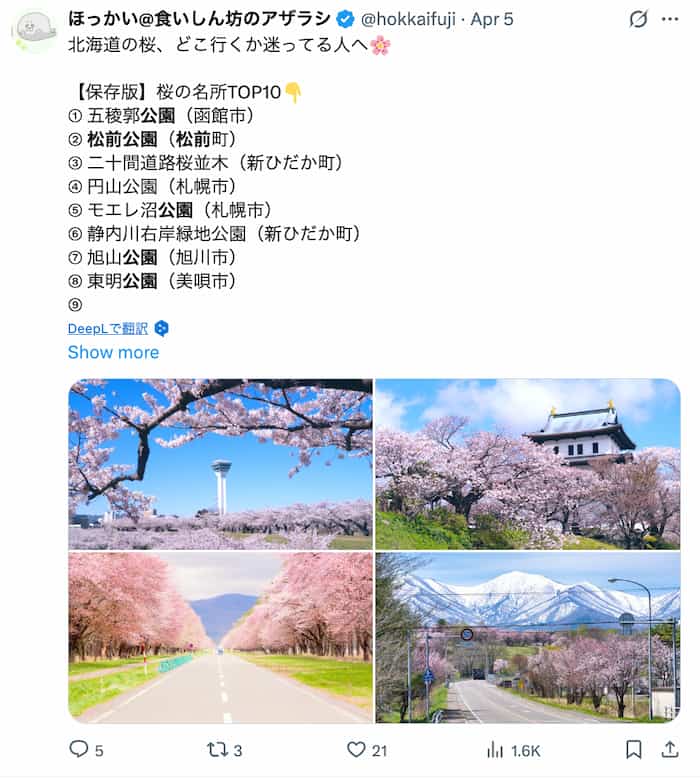The image size is (700, 780).
Task: Translate the post with DeepL
Action: [x=108, y=328]
